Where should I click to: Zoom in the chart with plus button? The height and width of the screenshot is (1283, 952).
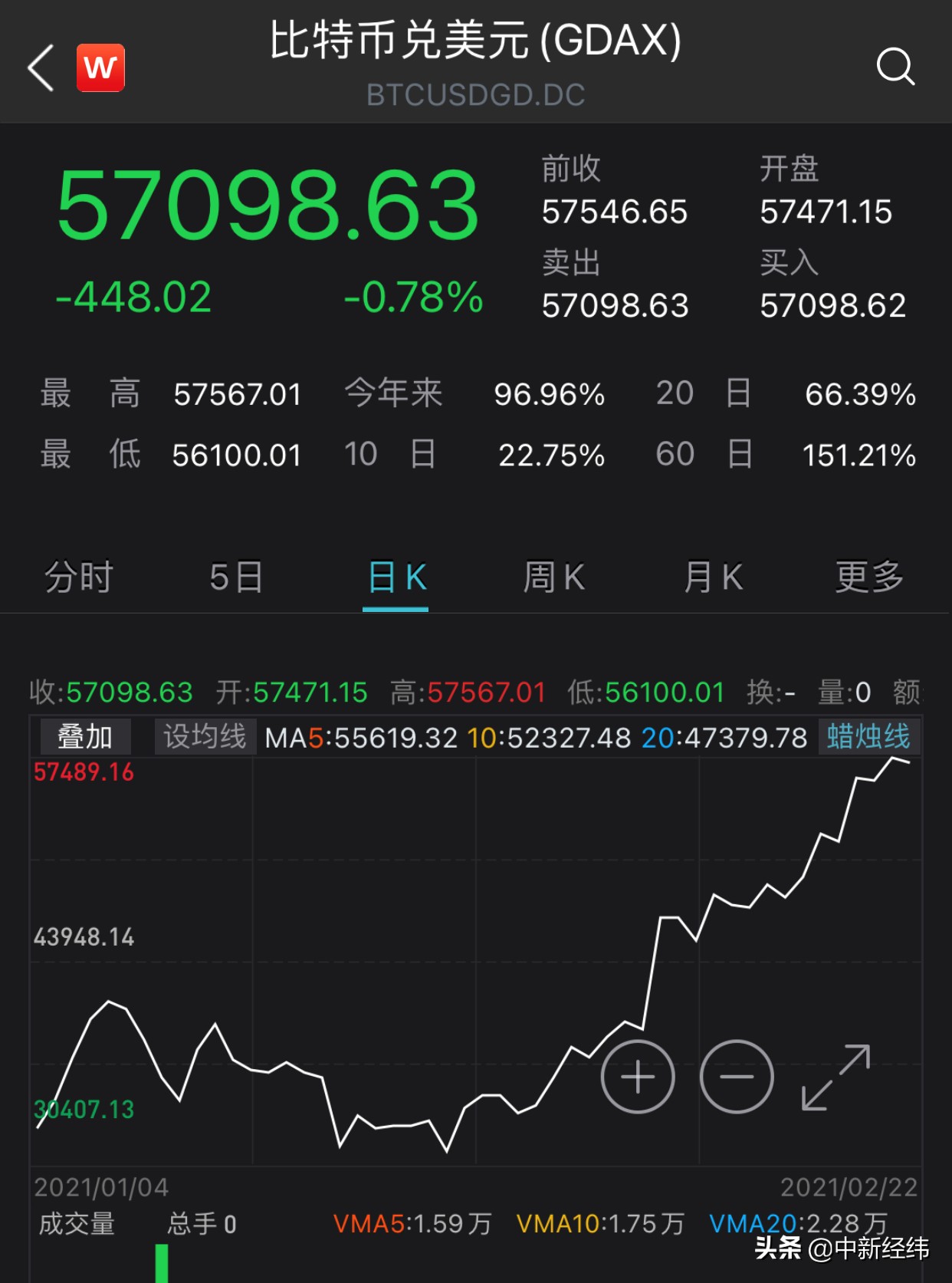pos(638,1077)
